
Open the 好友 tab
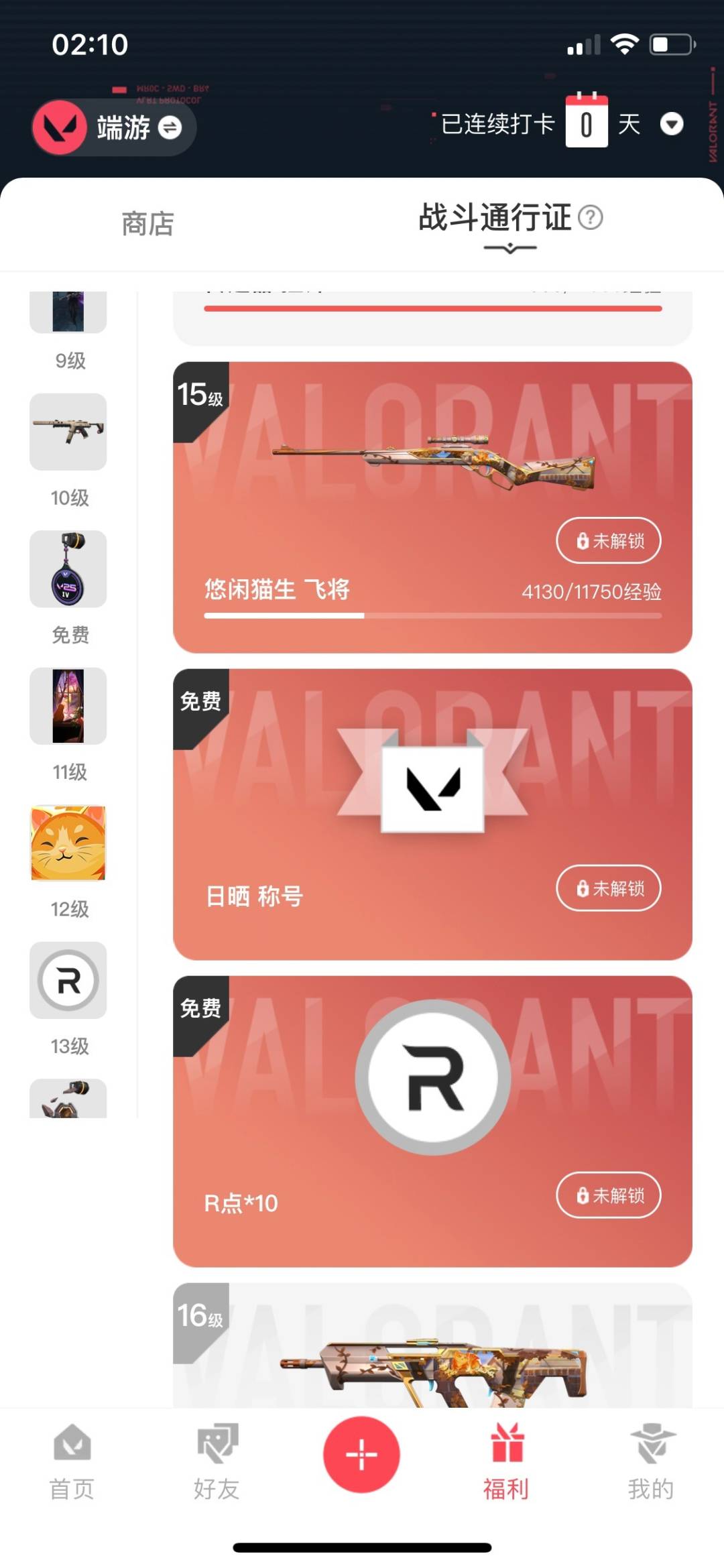[217, 1461]
